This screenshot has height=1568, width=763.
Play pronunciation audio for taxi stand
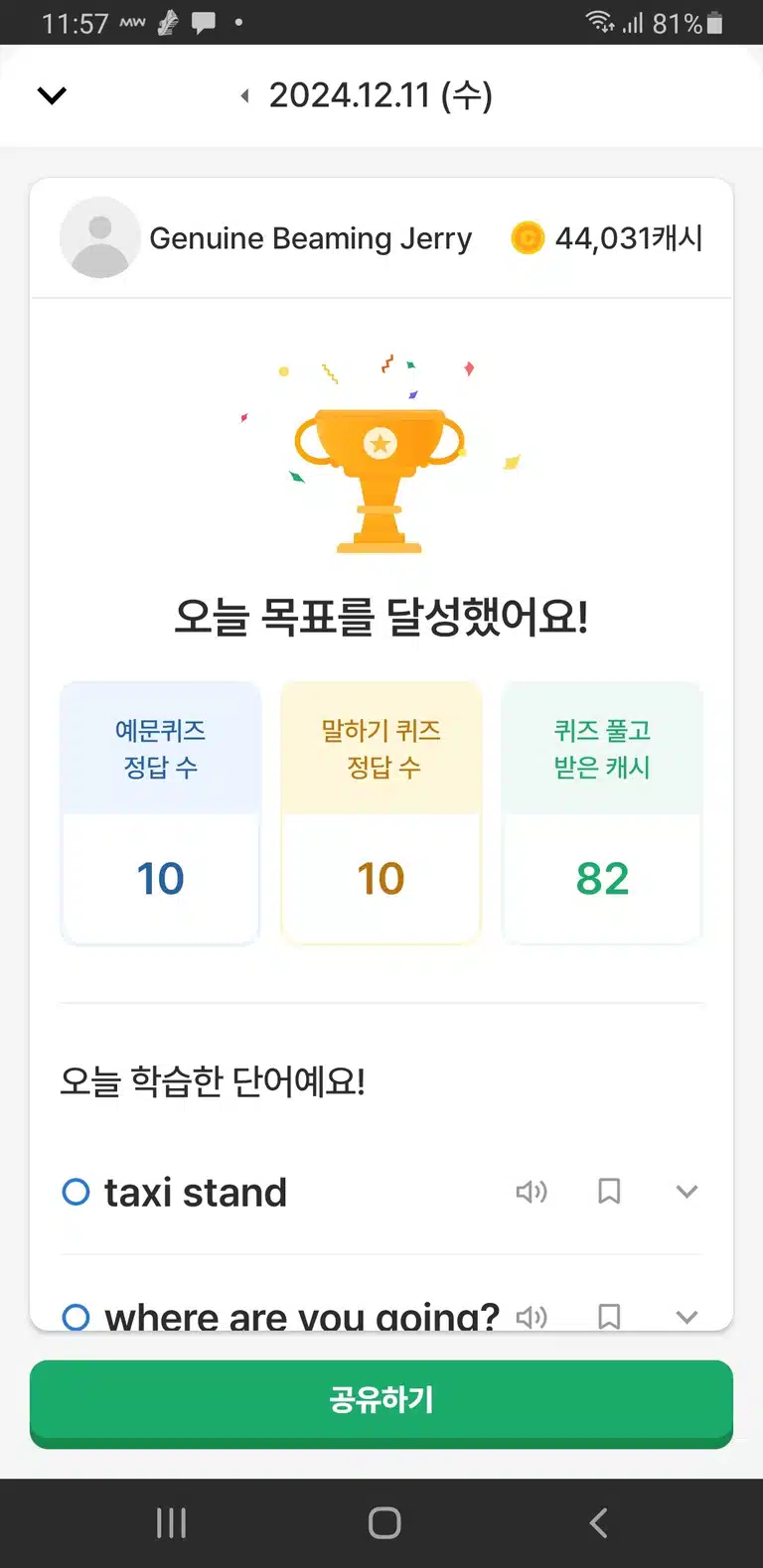tap(532, 1192)
